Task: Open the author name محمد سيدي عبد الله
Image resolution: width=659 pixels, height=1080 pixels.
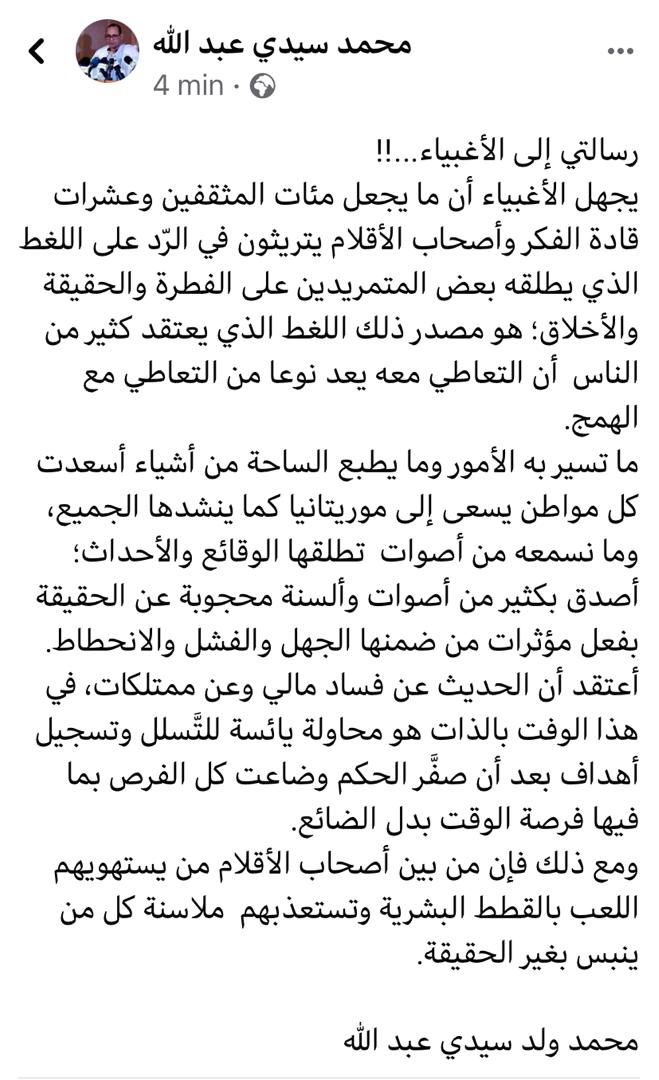Action: 282,45
